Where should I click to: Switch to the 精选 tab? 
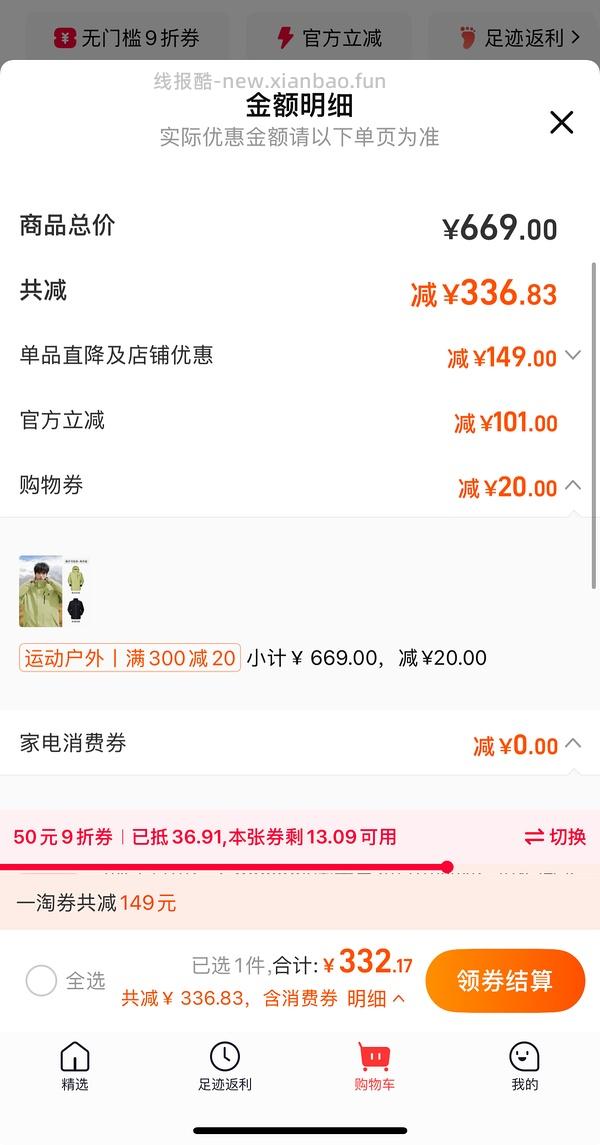coord(75,1066)
